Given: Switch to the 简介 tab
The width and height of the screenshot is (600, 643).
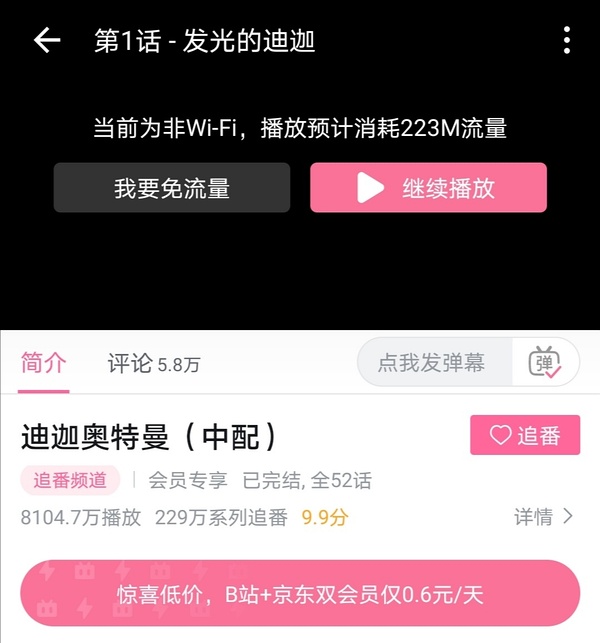Looking at the screenshot, I should tap(44, 363).
